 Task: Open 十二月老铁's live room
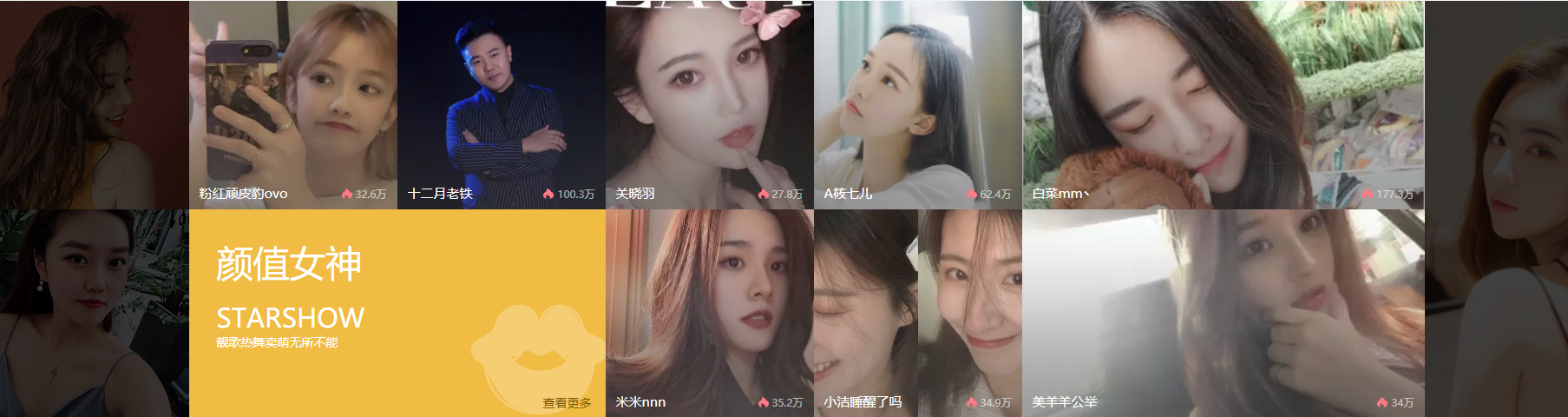[502, 104]
